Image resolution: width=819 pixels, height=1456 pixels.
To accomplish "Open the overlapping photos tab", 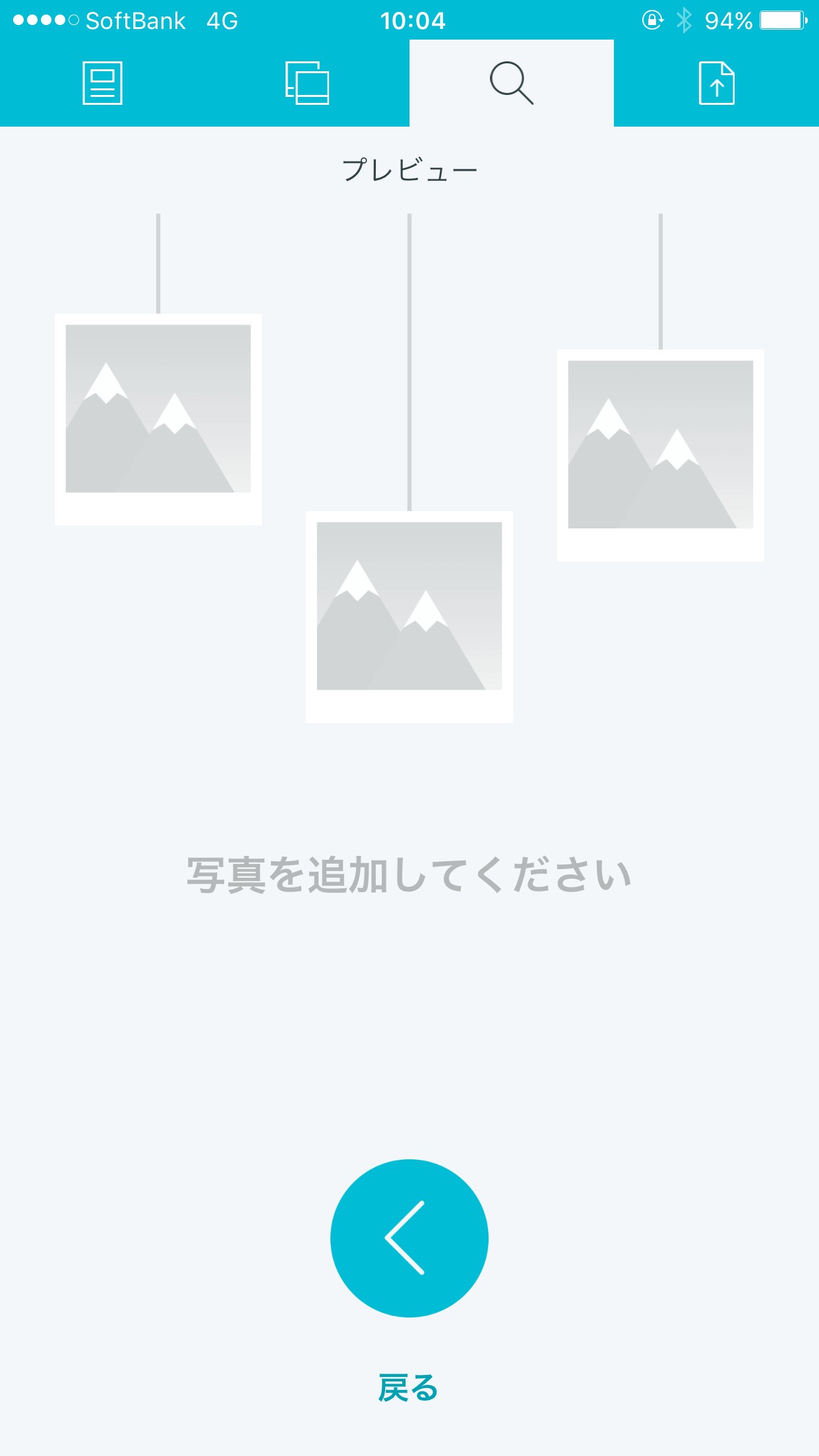I will click(x=307, y=83).
